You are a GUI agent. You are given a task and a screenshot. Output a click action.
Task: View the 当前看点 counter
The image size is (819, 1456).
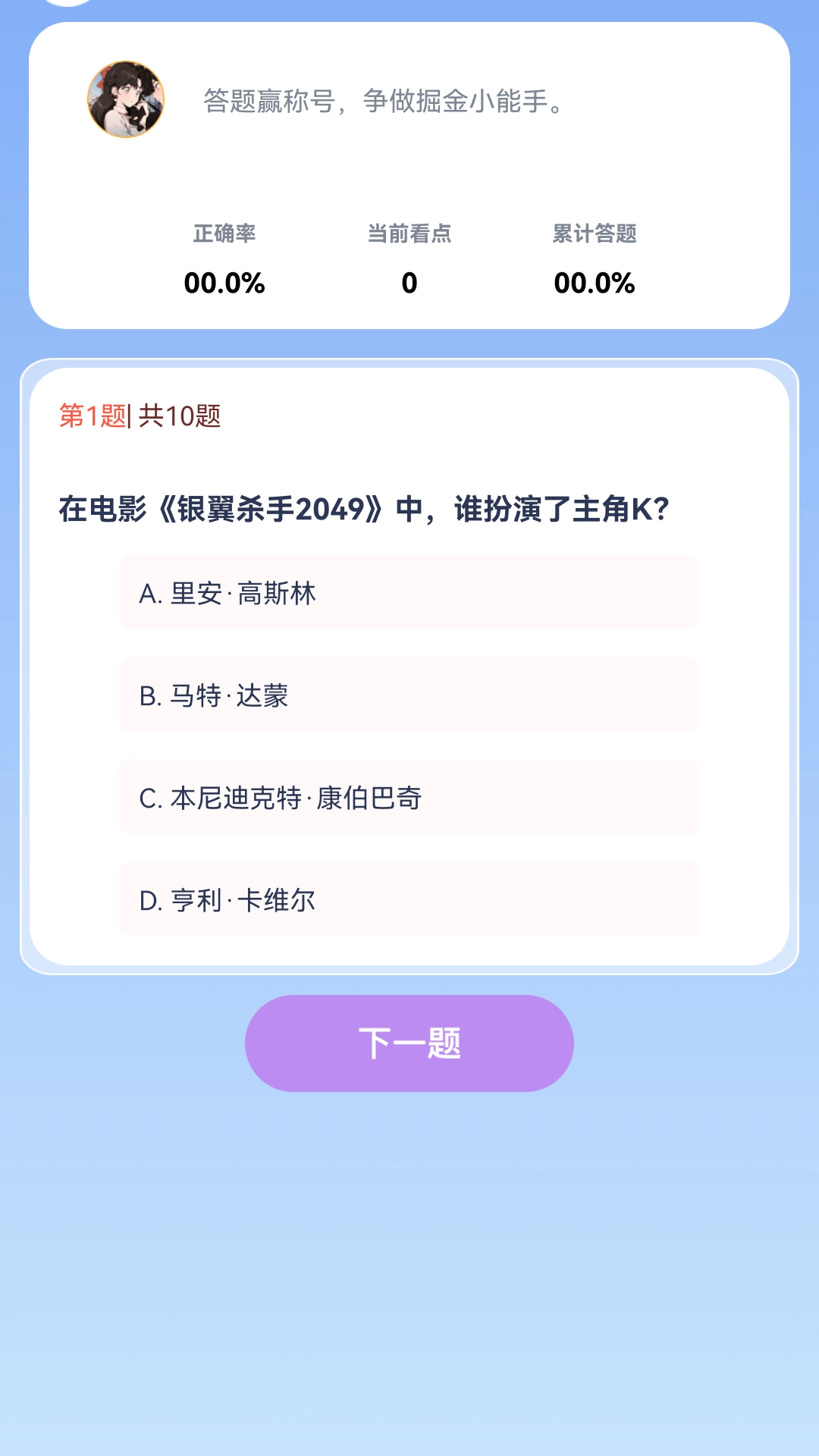point(407,235)
